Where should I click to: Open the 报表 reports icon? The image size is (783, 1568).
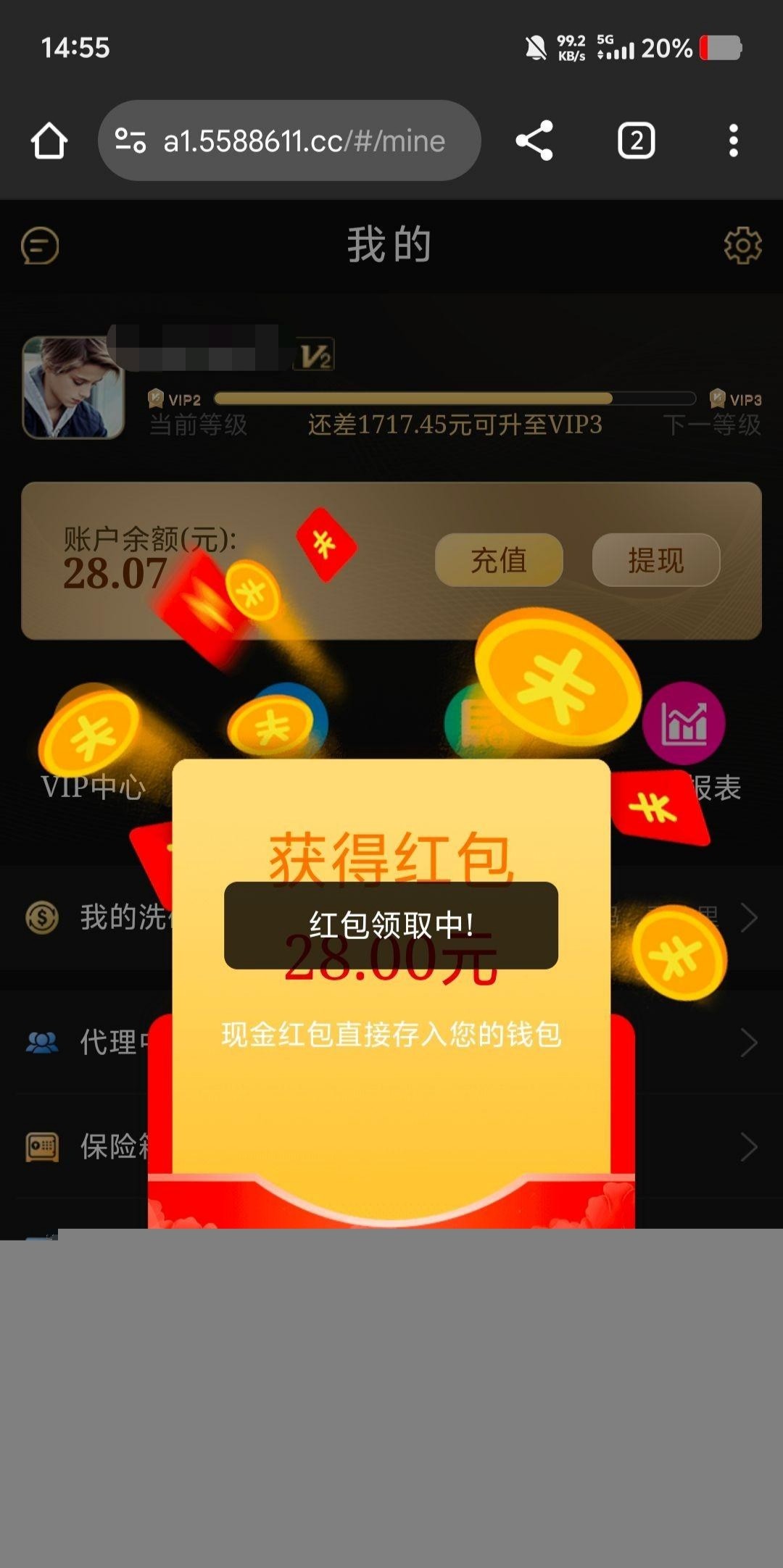coord(684,725)
